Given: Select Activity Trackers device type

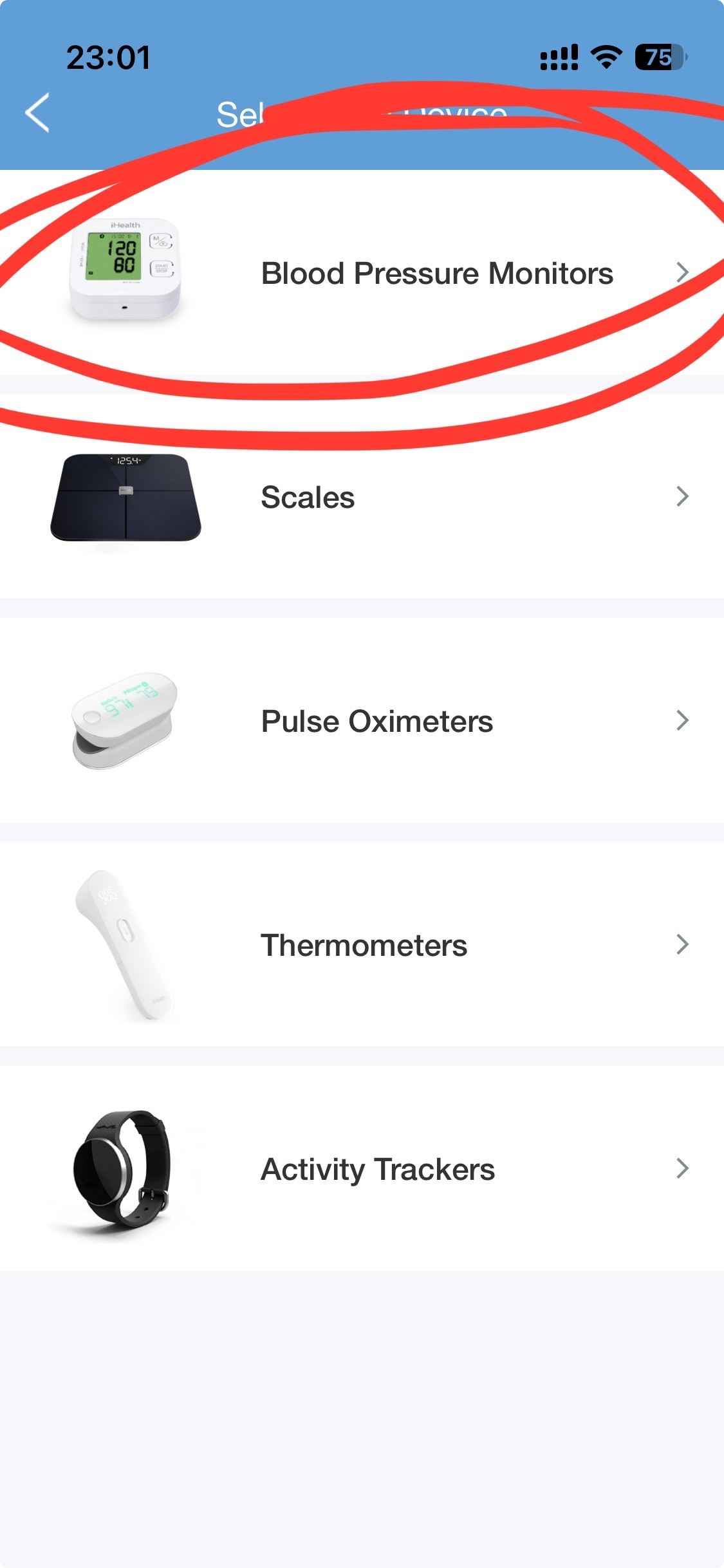Looking at the screenshot, I should click(x=377, y=1169).
